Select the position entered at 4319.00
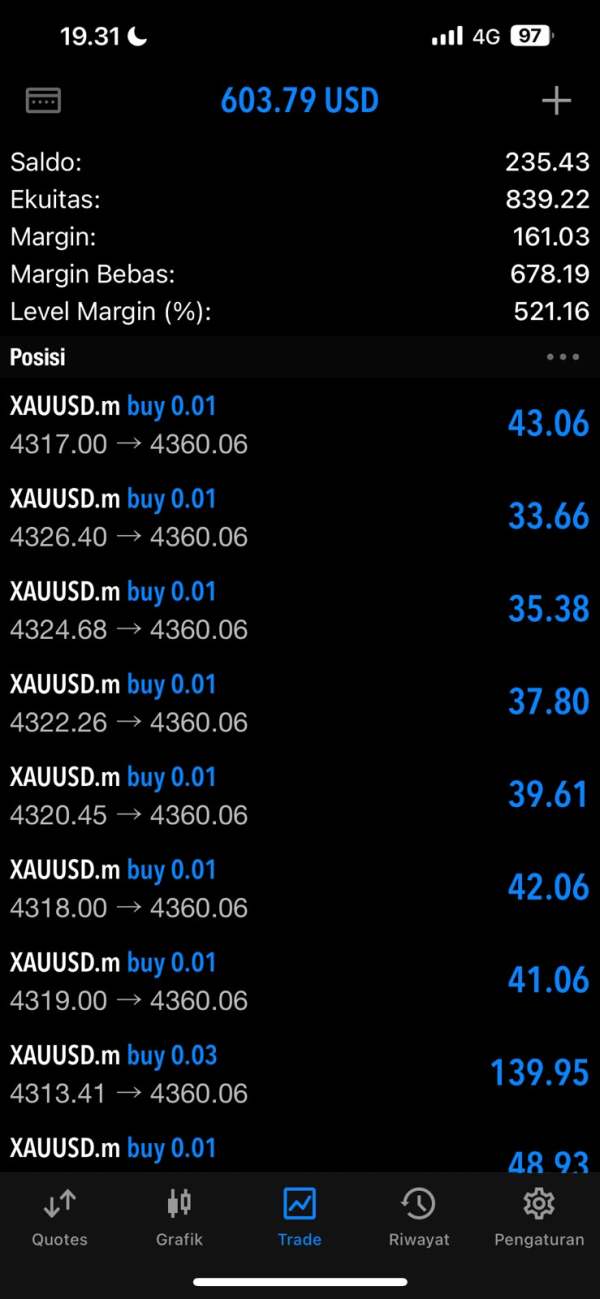Viewport: 600px width, 1299px height. (x=300, y=981)
